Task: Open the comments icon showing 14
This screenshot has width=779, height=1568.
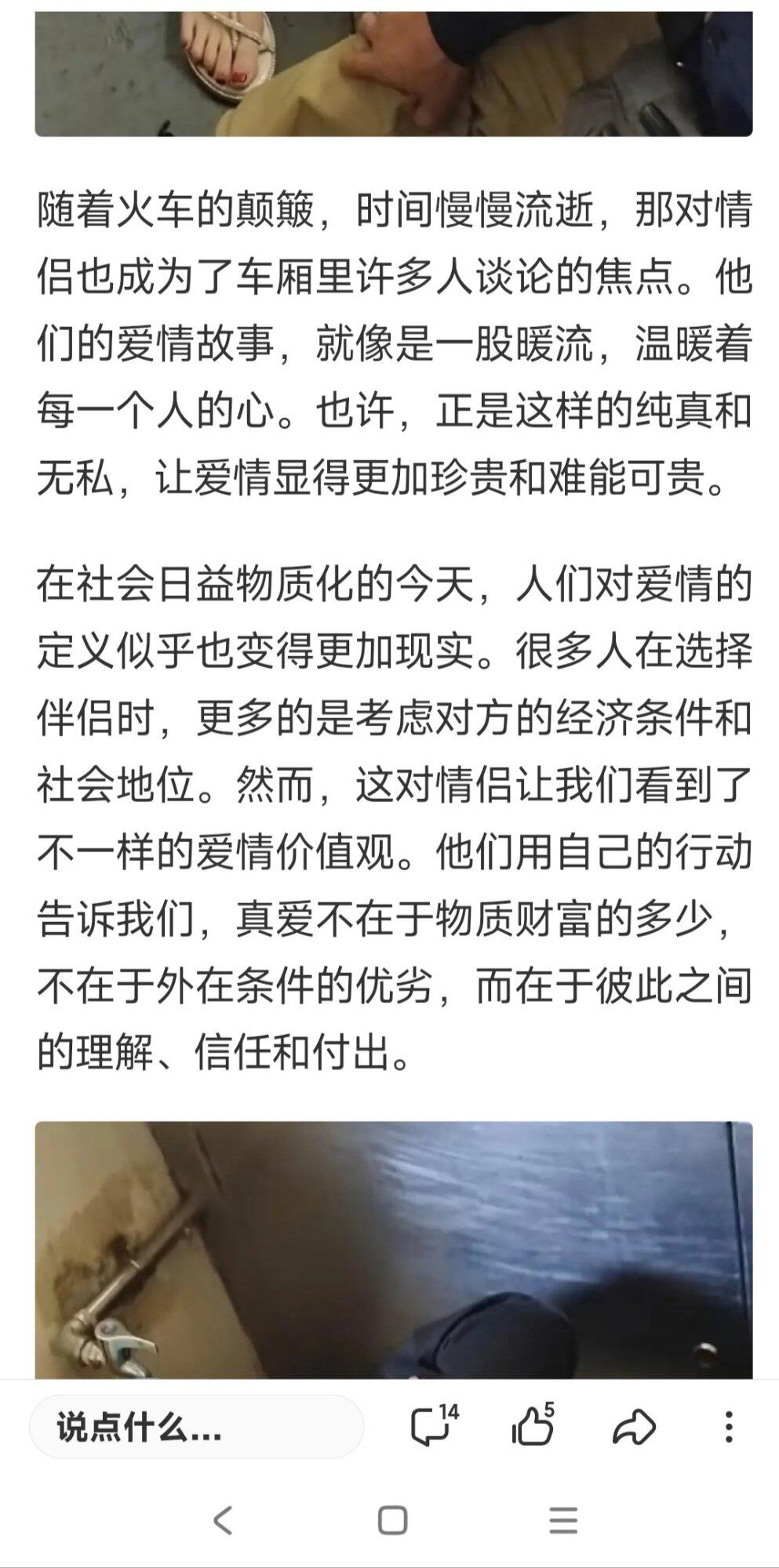Action: tap(431, 1426)
